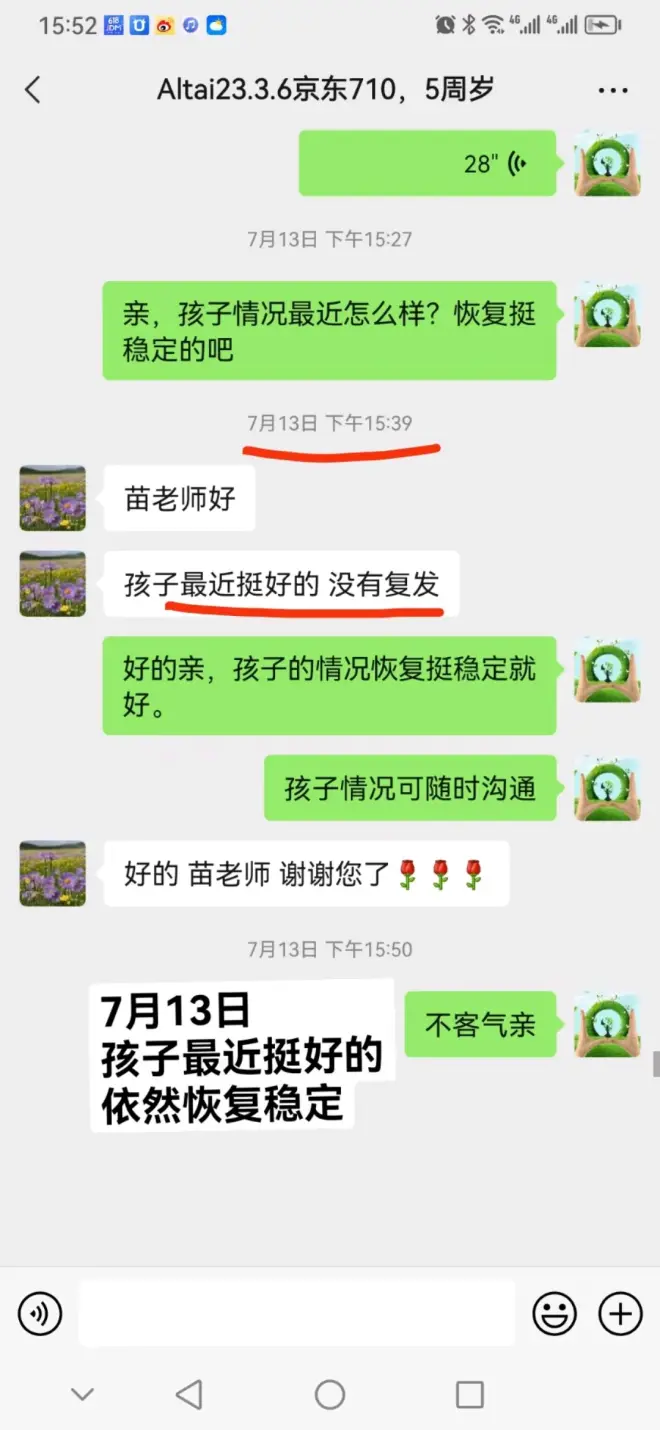
Task: Open the avatar beside "苗老师好"
Action: pos(53,498)
